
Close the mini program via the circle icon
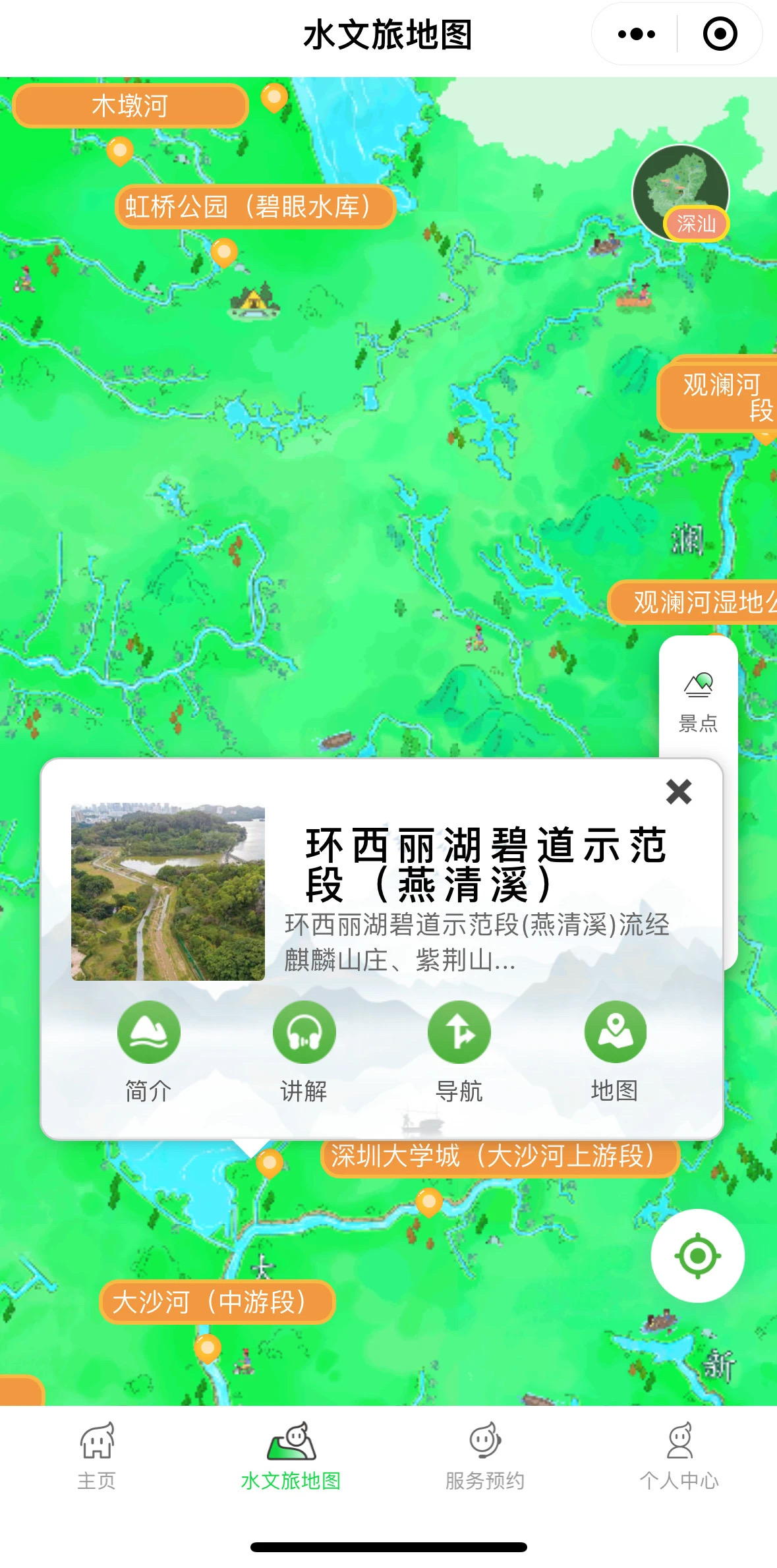pos(720,34)
